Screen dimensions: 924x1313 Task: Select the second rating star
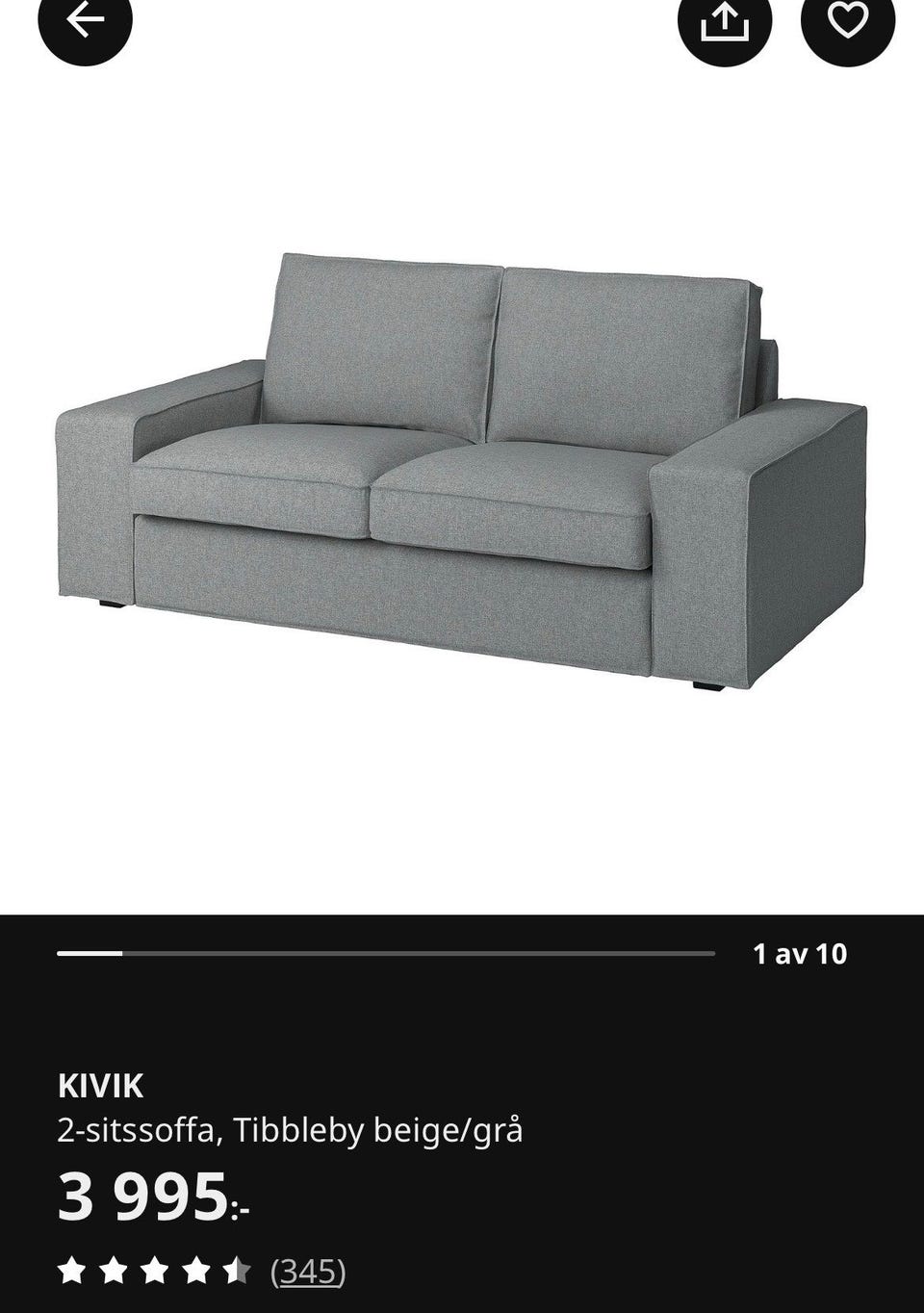(x=115, y=1269)
